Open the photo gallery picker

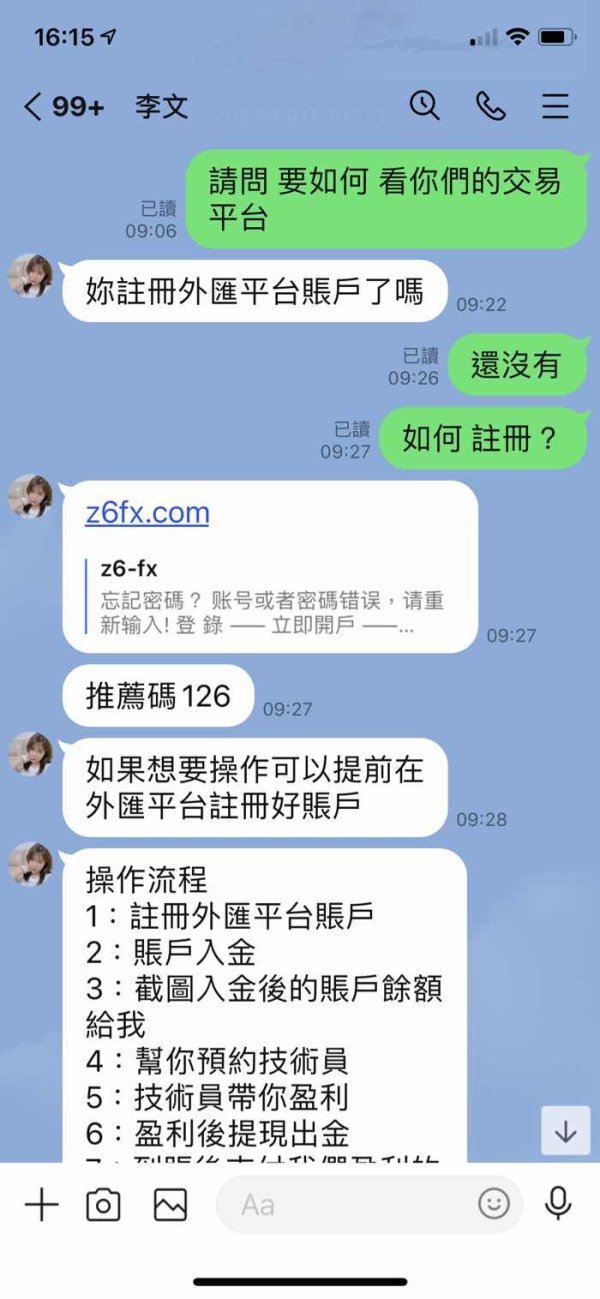click(x=170, y=1206)
